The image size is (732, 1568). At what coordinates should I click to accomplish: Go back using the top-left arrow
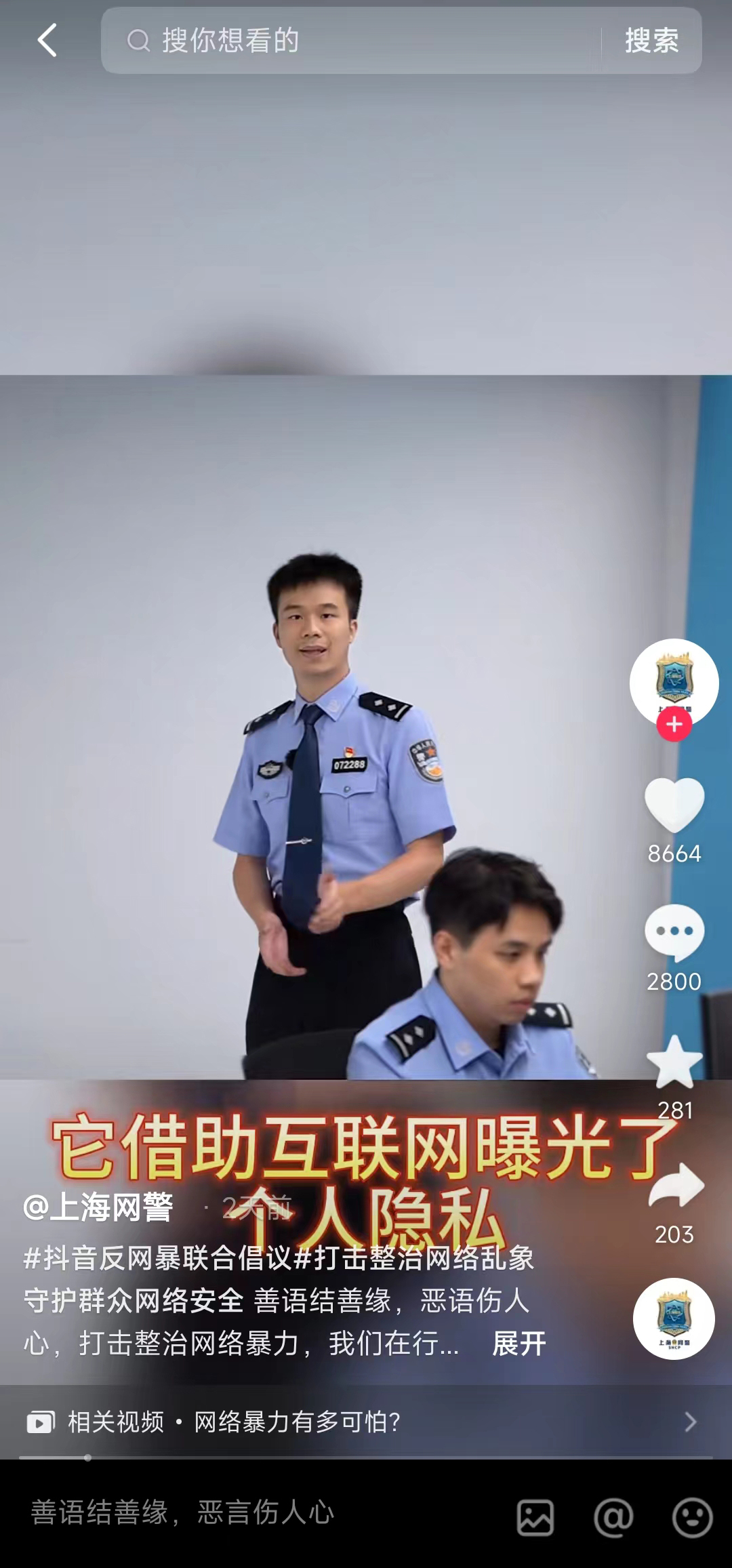coord(47,41)
